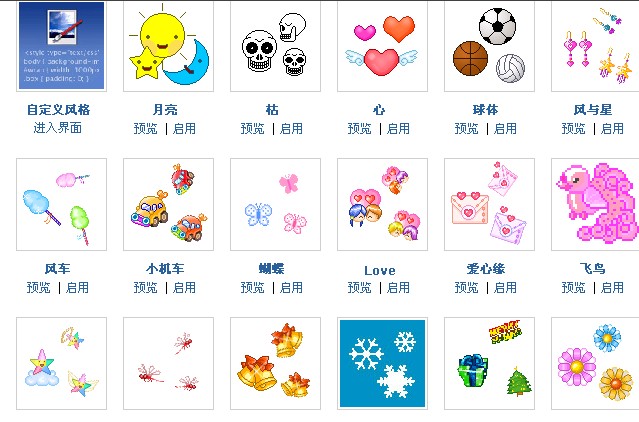Tap 预览 under the 球体 theme
Screen dimensions: 639x422
467,128
